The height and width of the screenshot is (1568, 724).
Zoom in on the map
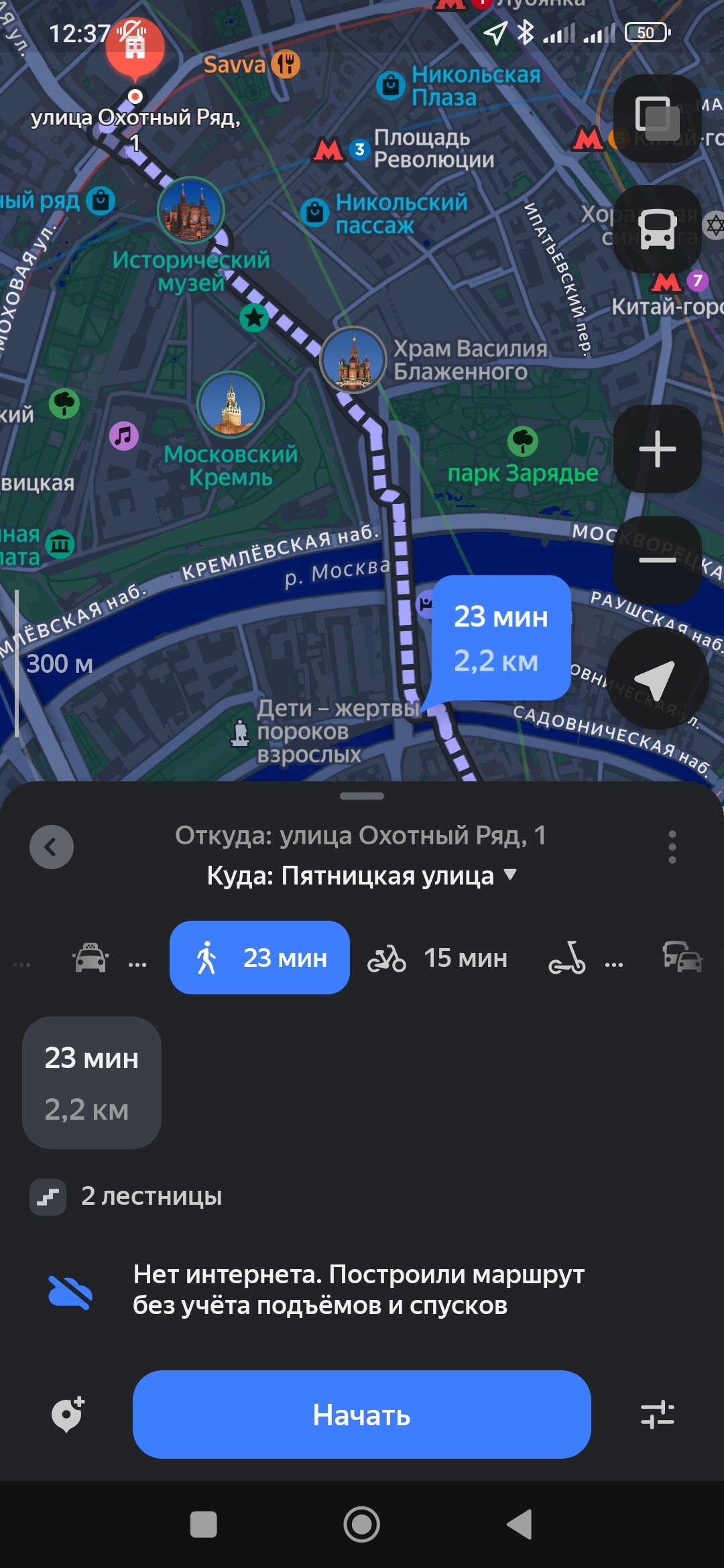click(x=657, y=449)
